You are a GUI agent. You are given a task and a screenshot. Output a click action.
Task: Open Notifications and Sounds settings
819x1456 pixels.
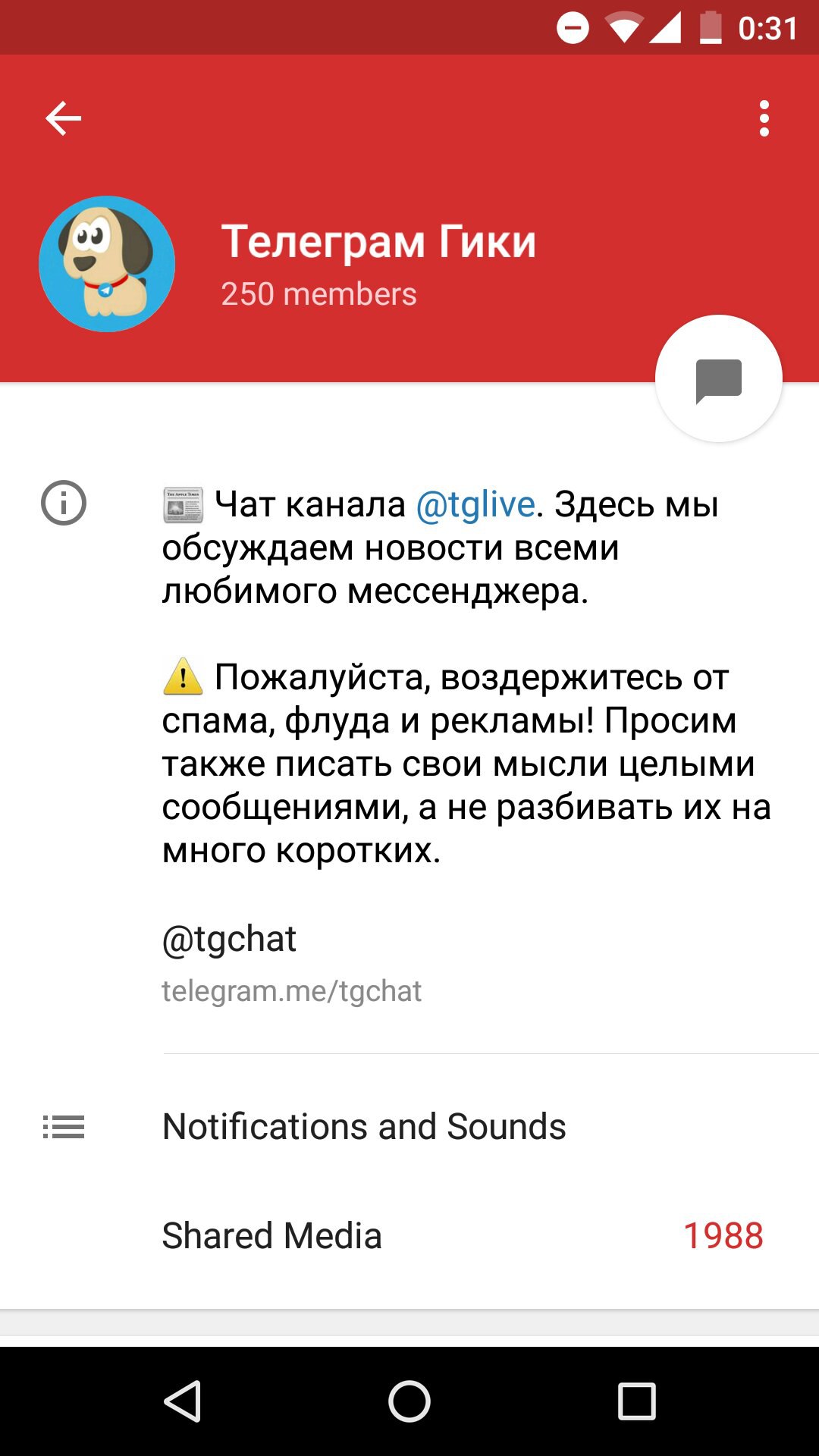[364, 1127]
